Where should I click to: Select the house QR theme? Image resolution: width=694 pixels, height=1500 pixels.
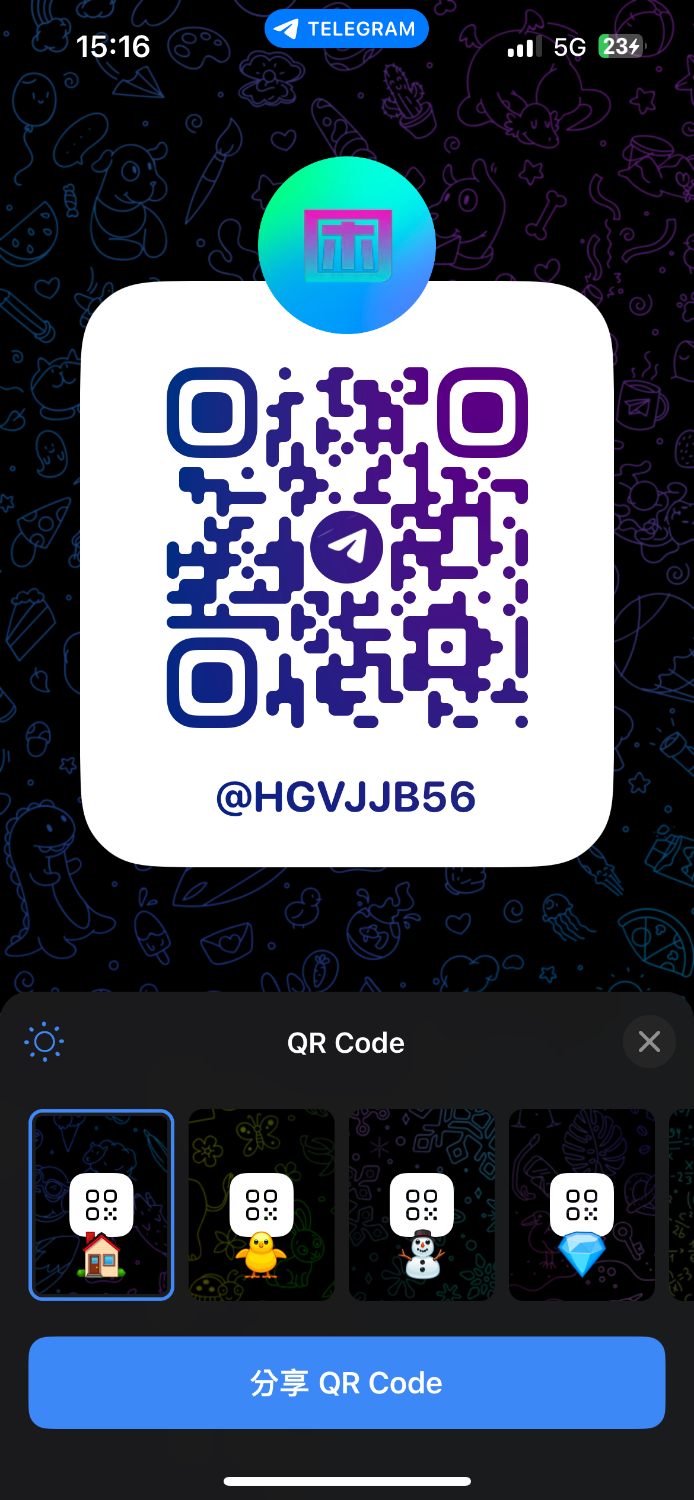[101, 1205]
